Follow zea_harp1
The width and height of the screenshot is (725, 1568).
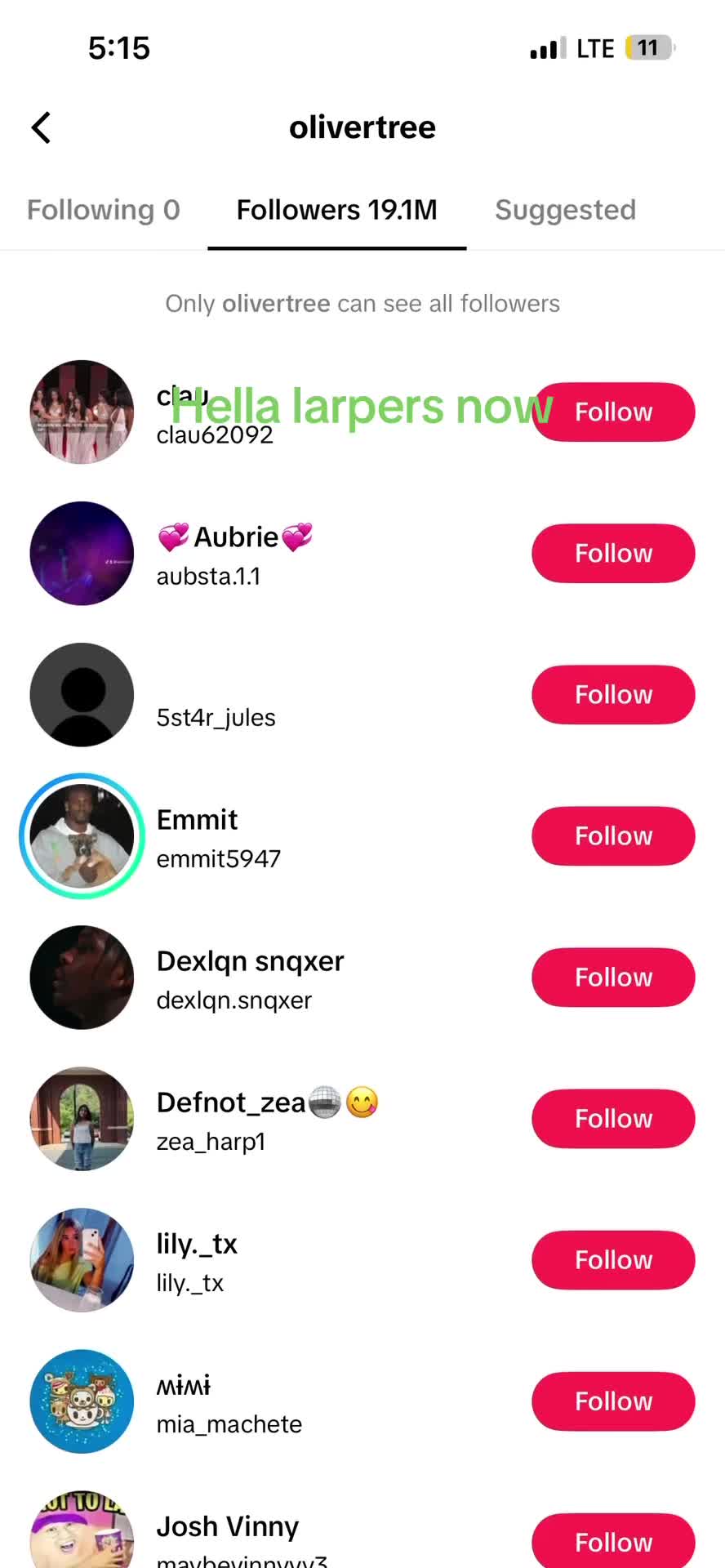pos(613,1118)
